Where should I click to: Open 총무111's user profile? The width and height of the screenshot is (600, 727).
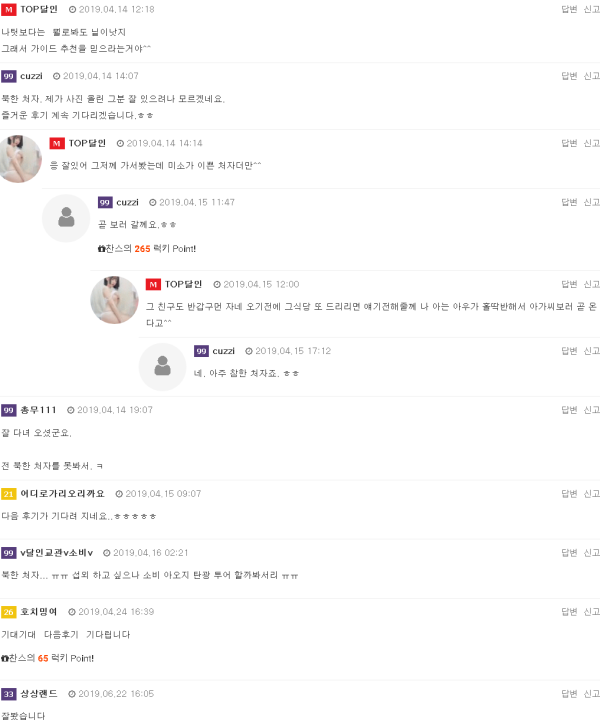pos(38,410)
